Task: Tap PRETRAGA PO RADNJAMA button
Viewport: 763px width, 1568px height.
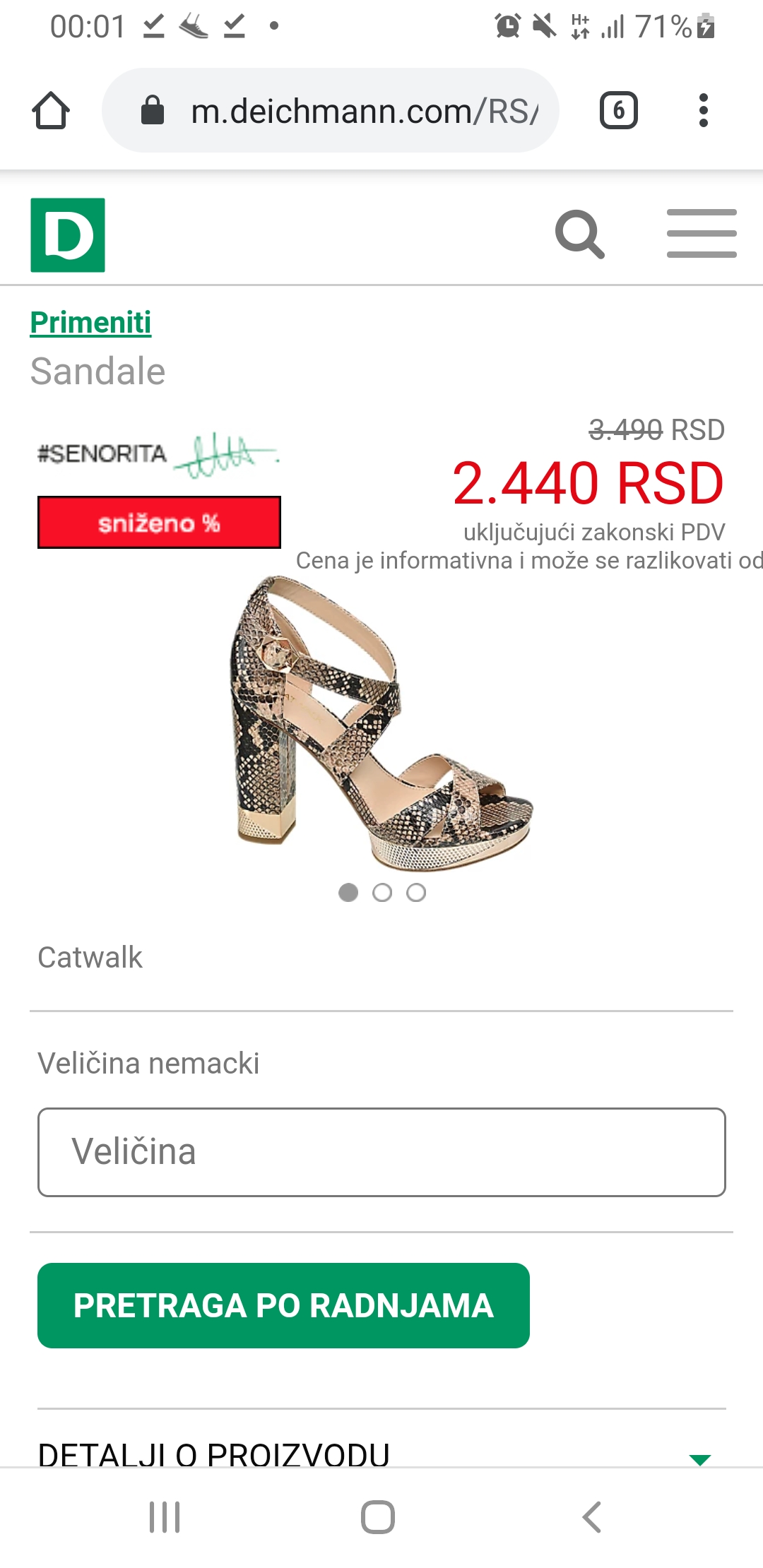Action: [283, 1305]
